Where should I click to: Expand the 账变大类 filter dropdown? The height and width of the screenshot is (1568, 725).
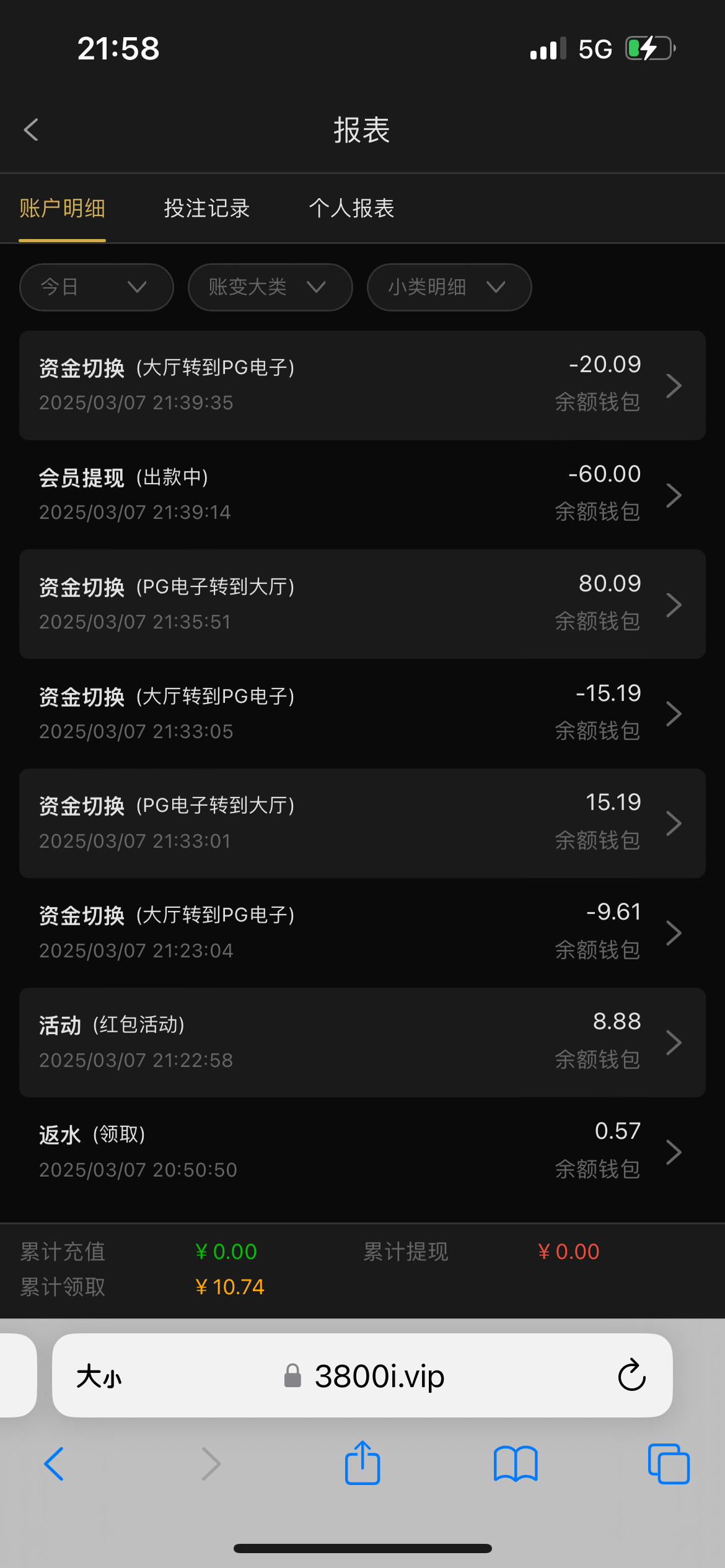tap(270, 287)
